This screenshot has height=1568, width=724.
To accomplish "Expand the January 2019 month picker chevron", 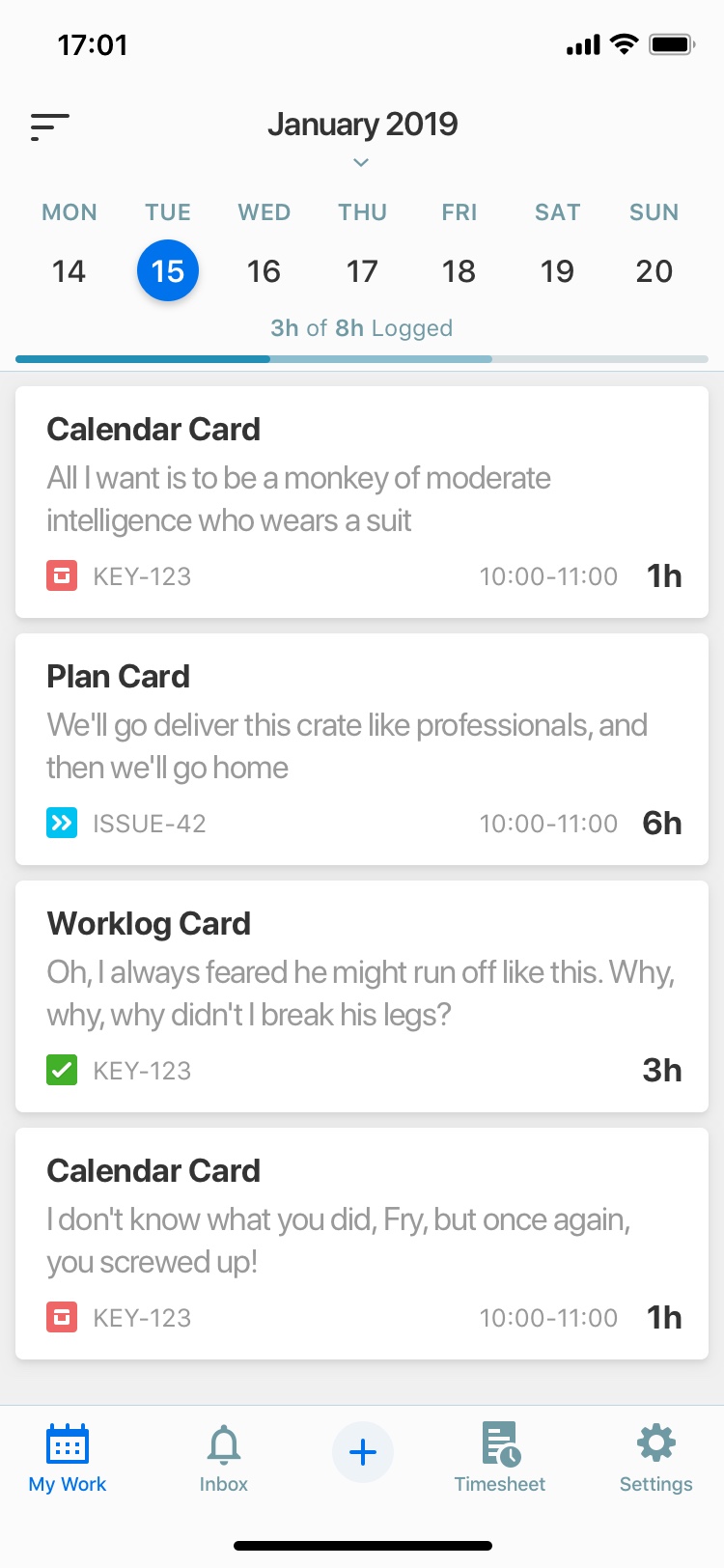I will coord(361,162).
